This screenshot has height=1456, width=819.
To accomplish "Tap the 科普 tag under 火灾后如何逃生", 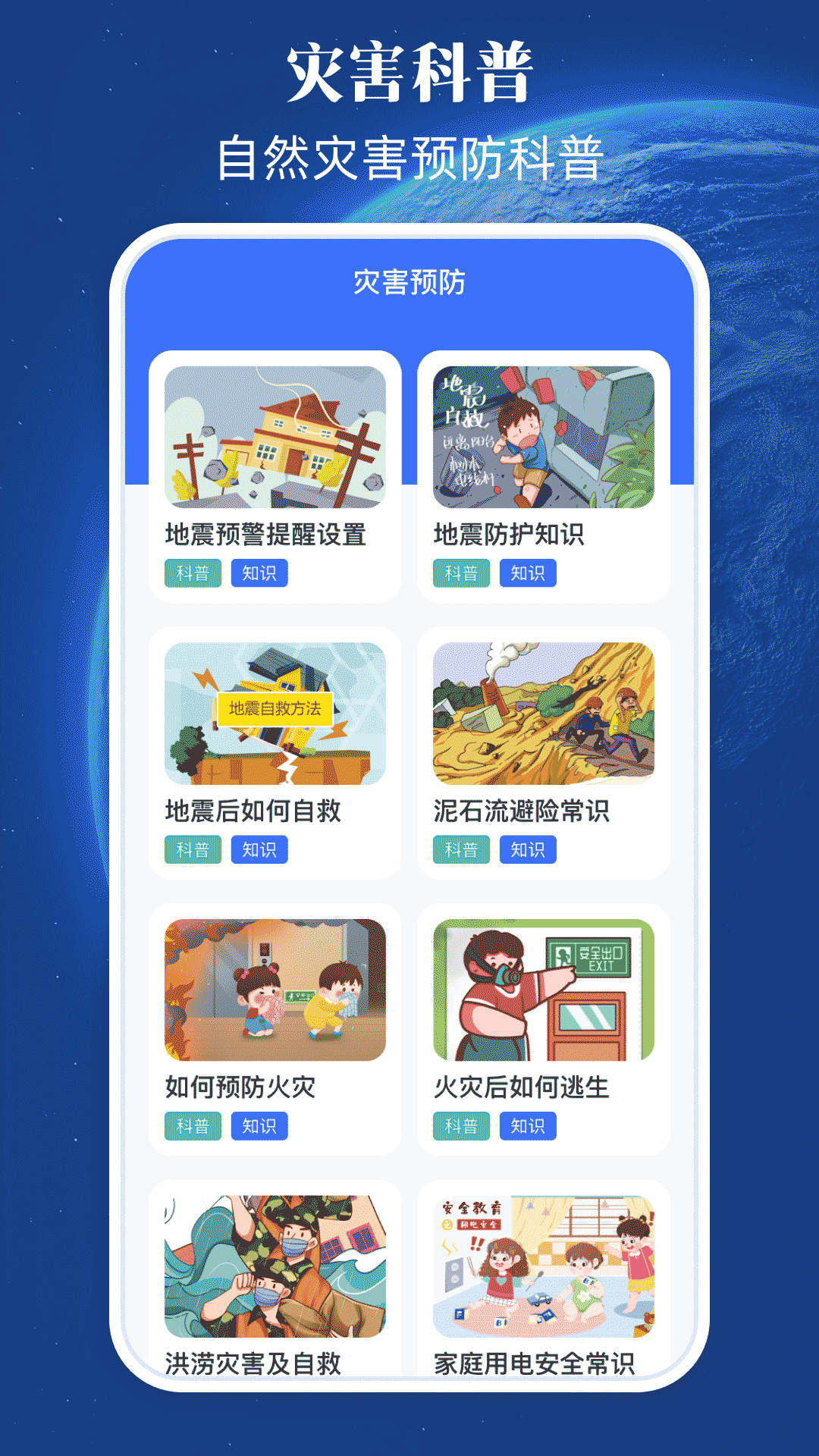I will pos(461,1127).
